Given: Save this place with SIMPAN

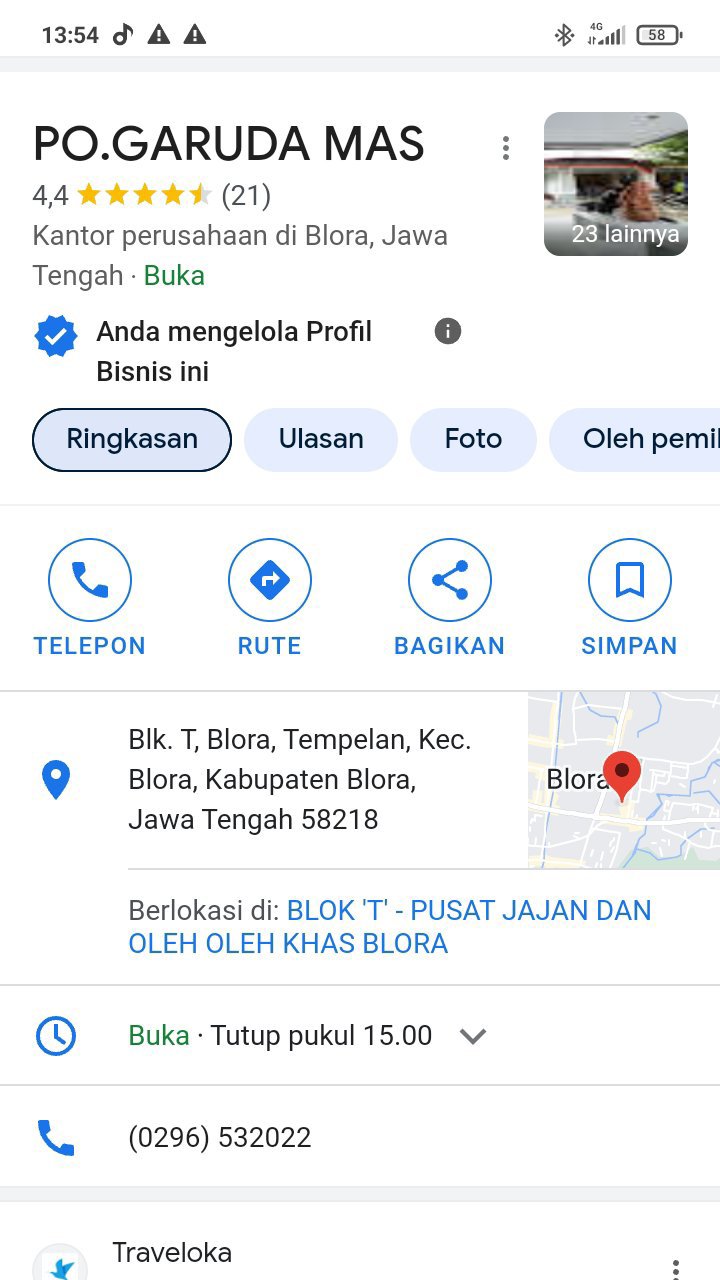Looking at the screenshot, I should [x=629, y=598].
